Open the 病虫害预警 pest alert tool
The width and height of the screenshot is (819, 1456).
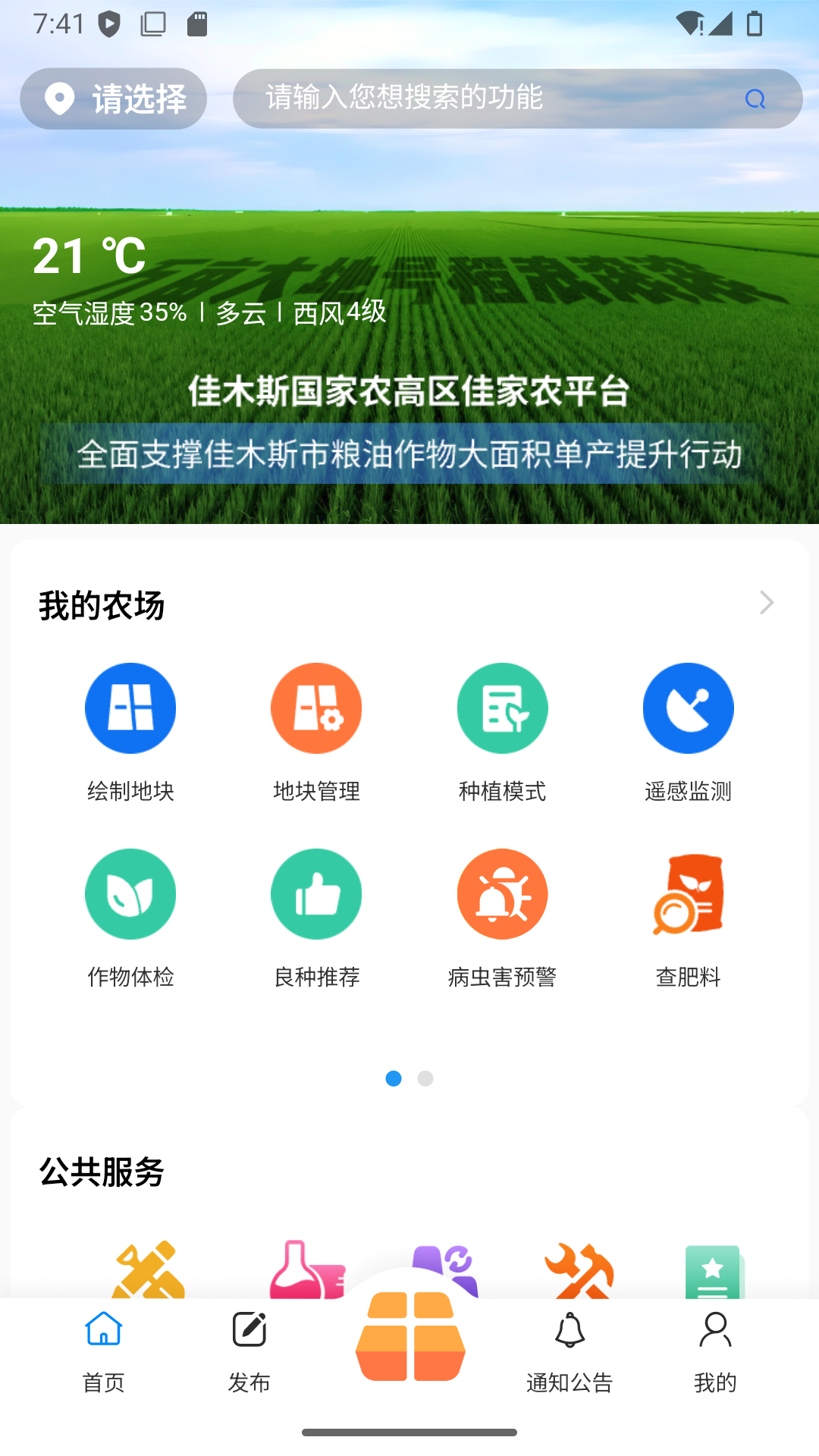point(502,893)
